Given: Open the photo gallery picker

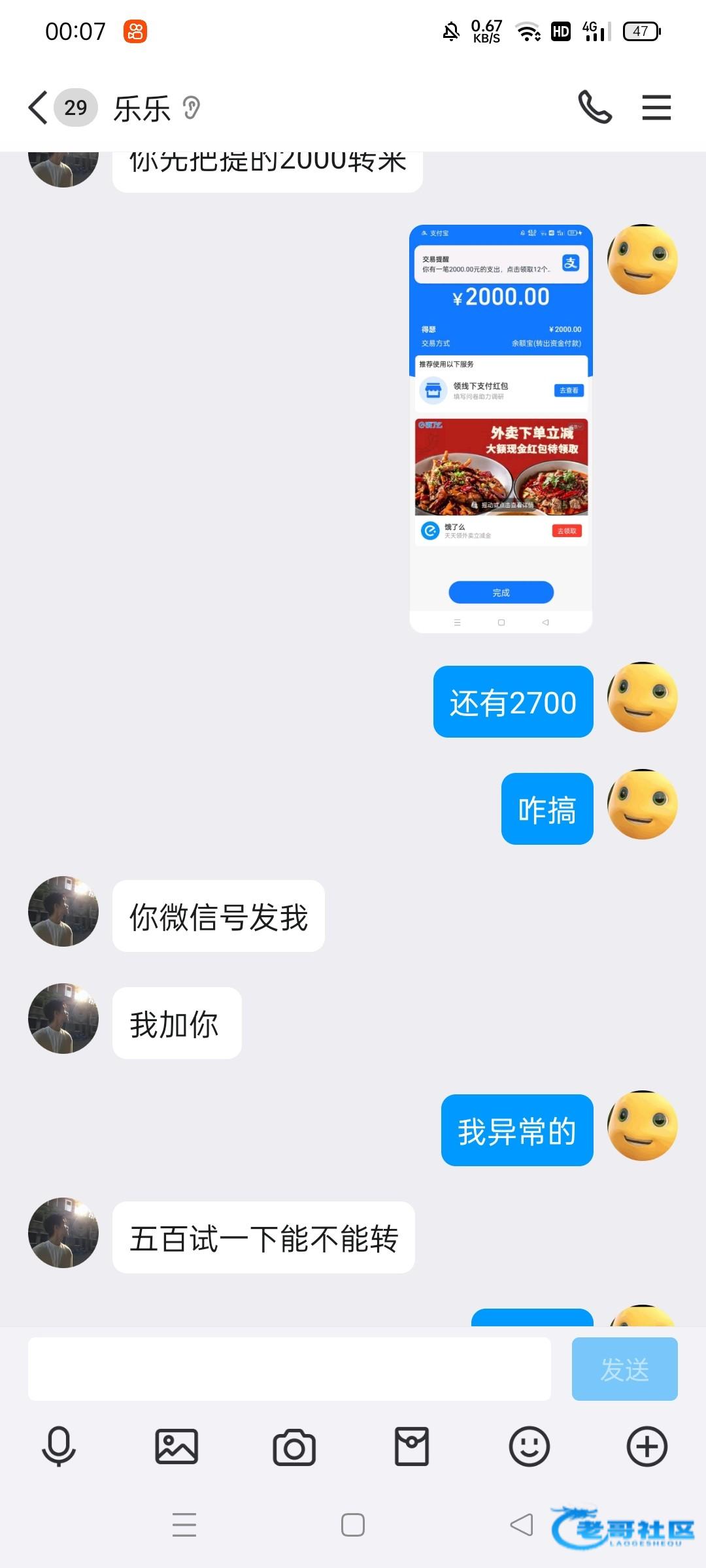Looking at the screenshot, I should 176,1446.
